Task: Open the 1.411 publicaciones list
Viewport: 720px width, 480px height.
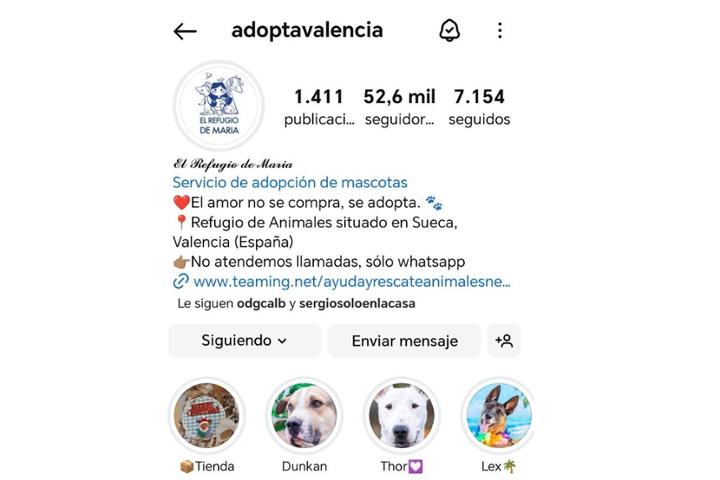Action: tap(318, 107)
